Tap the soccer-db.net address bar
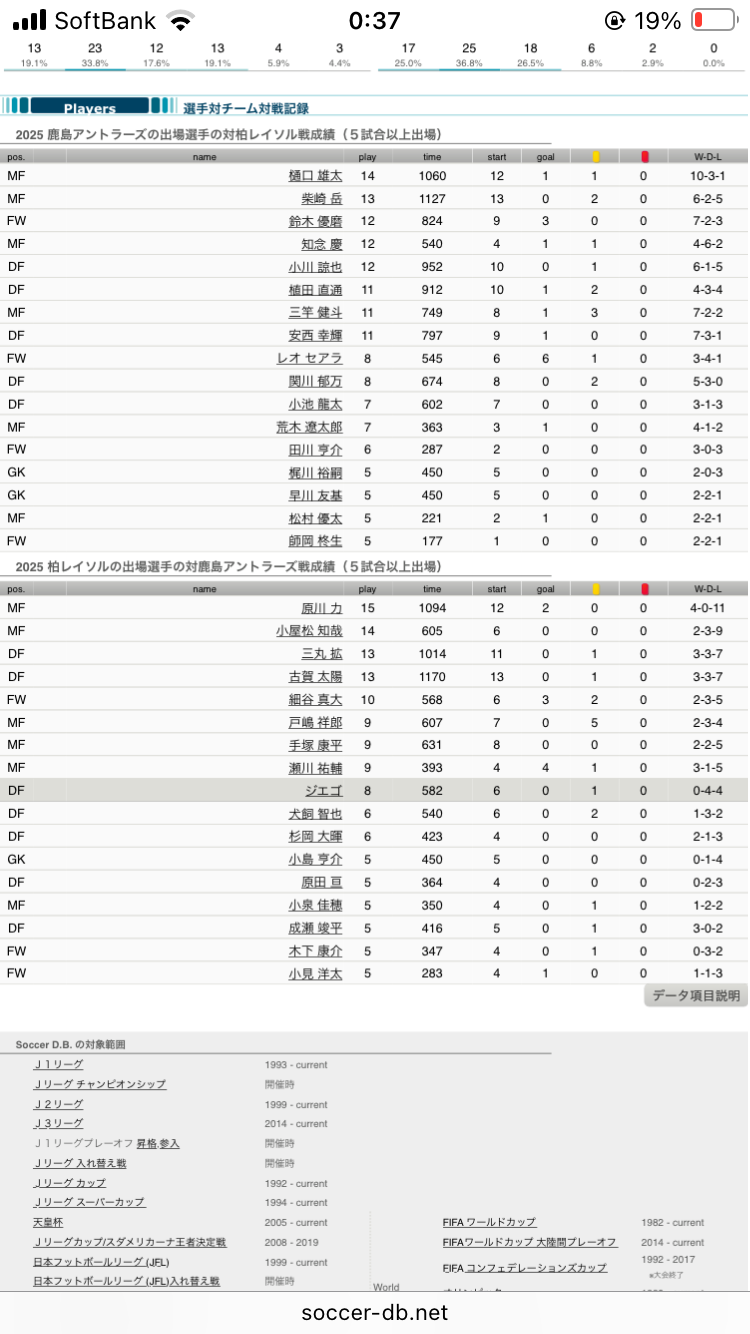The width and height of the screenshot is (750, 1334). click(x=375, y=1313)
